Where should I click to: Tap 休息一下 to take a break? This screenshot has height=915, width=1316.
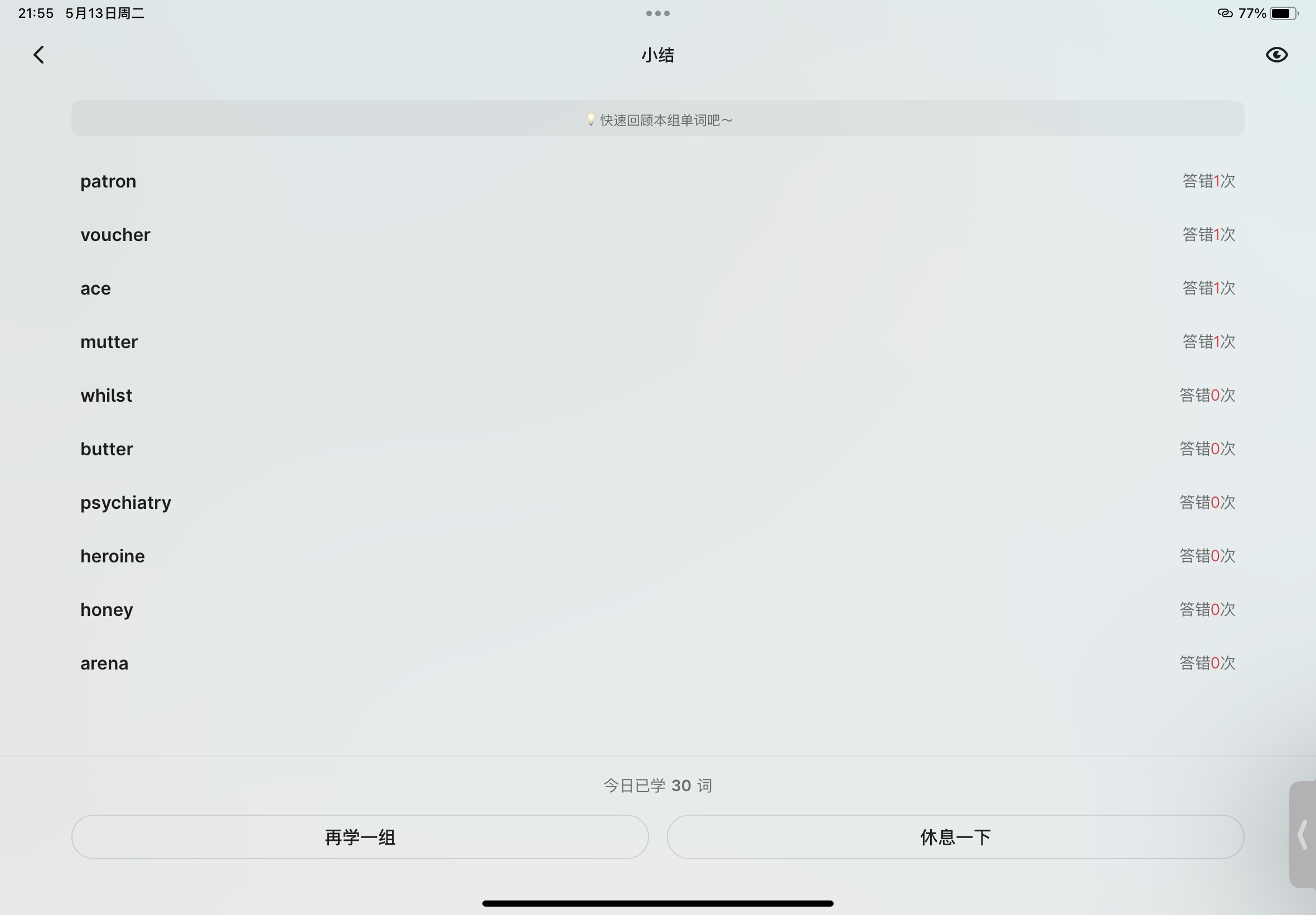coord(955,837)
